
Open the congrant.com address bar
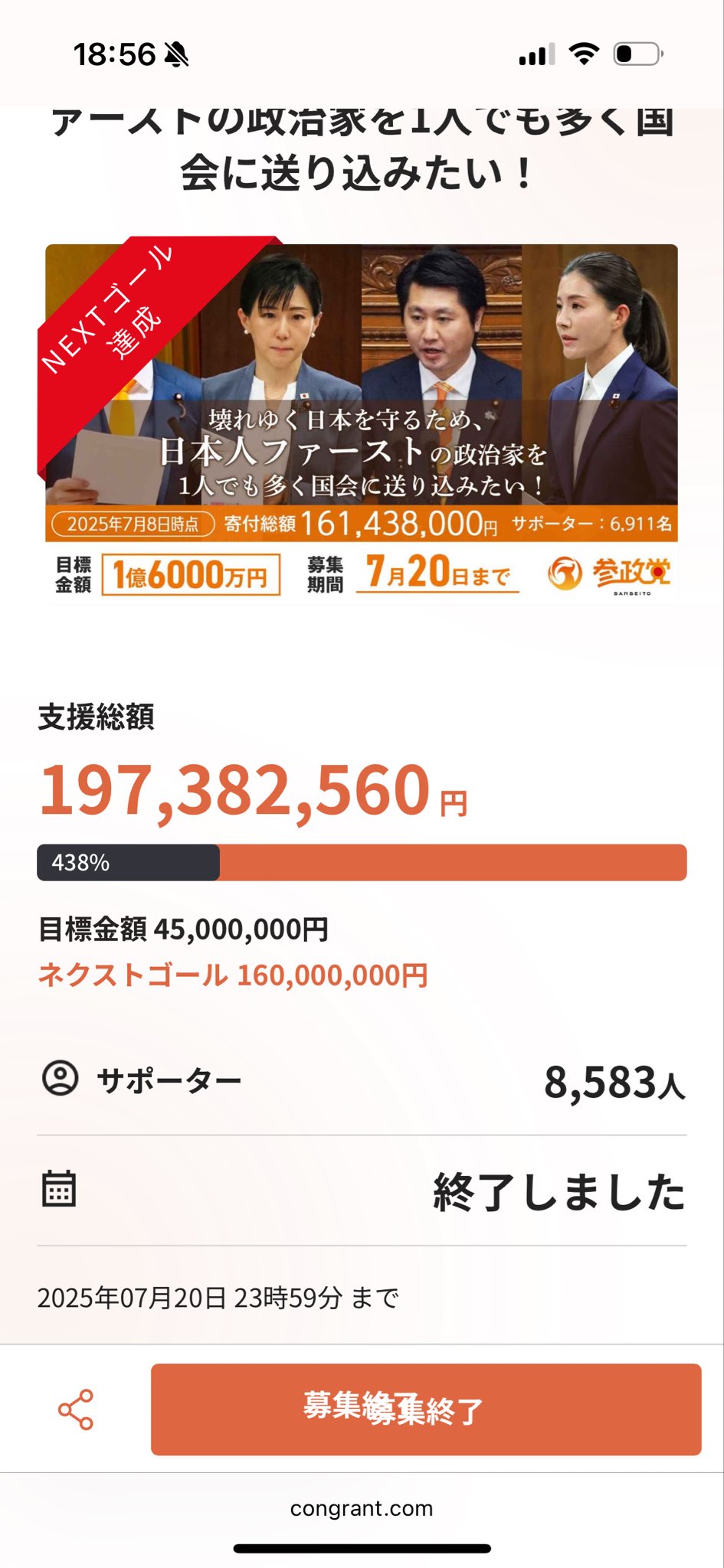coord(362,1508)
